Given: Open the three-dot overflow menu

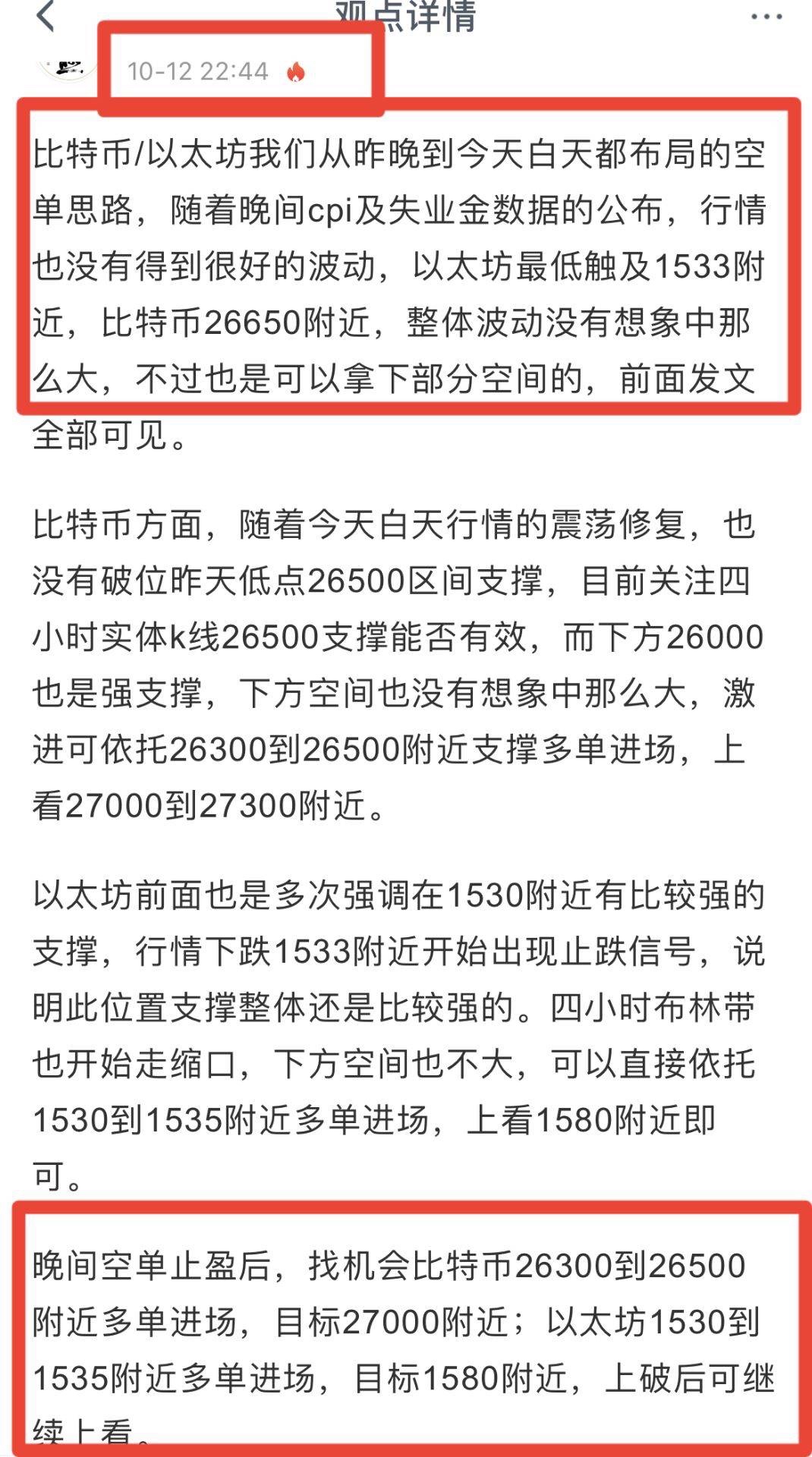Looking at the screenshot, I should tap(766, 17).
